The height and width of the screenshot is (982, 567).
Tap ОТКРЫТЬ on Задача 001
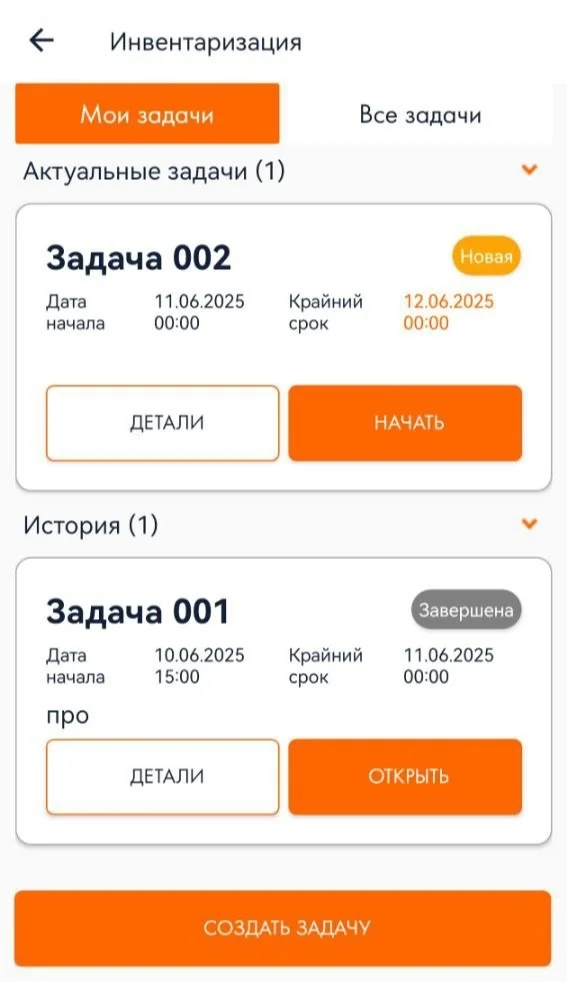(405, 777)
